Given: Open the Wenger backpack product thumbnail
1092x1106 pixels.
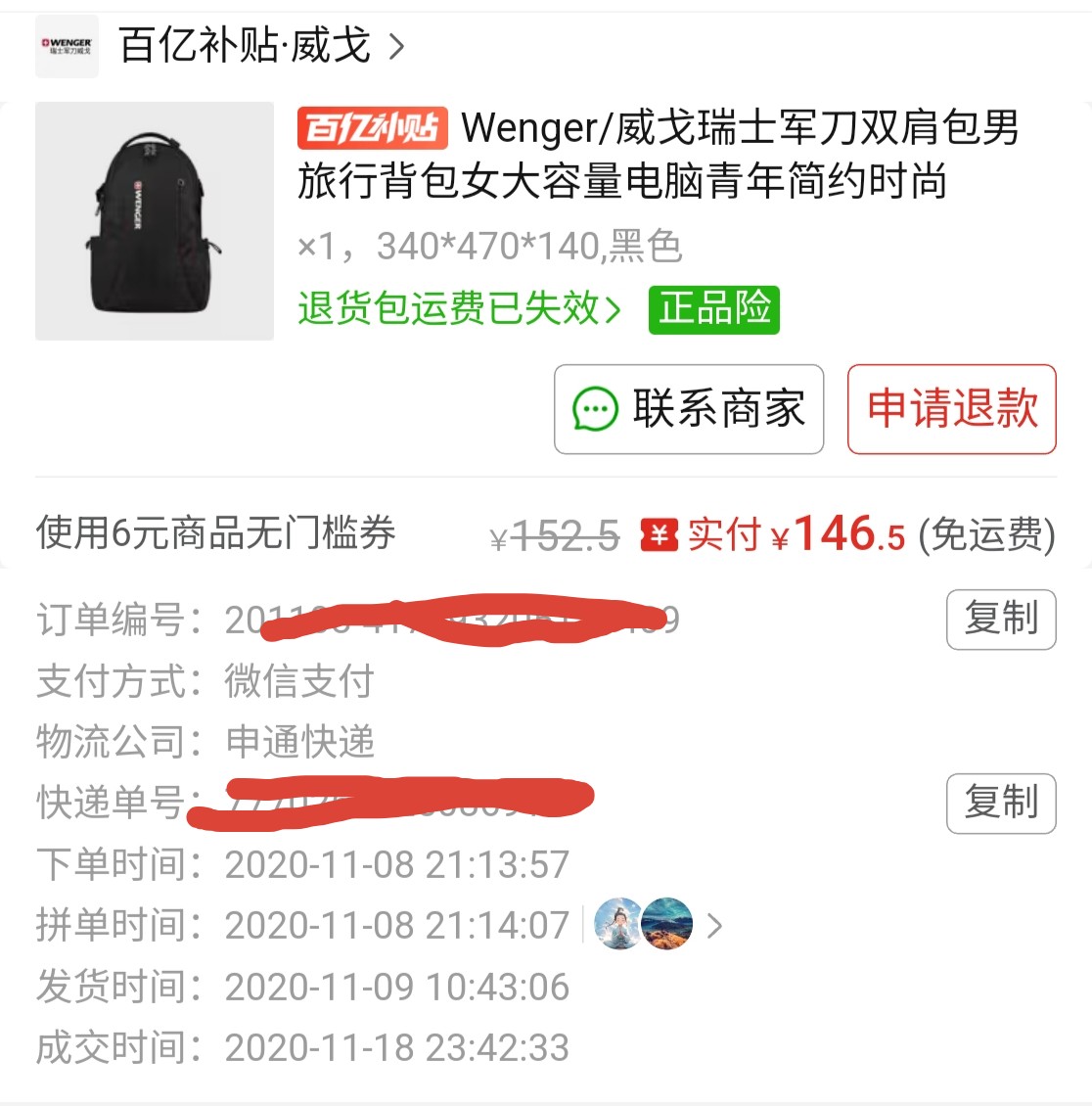Looking at the screenshot, I should 155,221.
